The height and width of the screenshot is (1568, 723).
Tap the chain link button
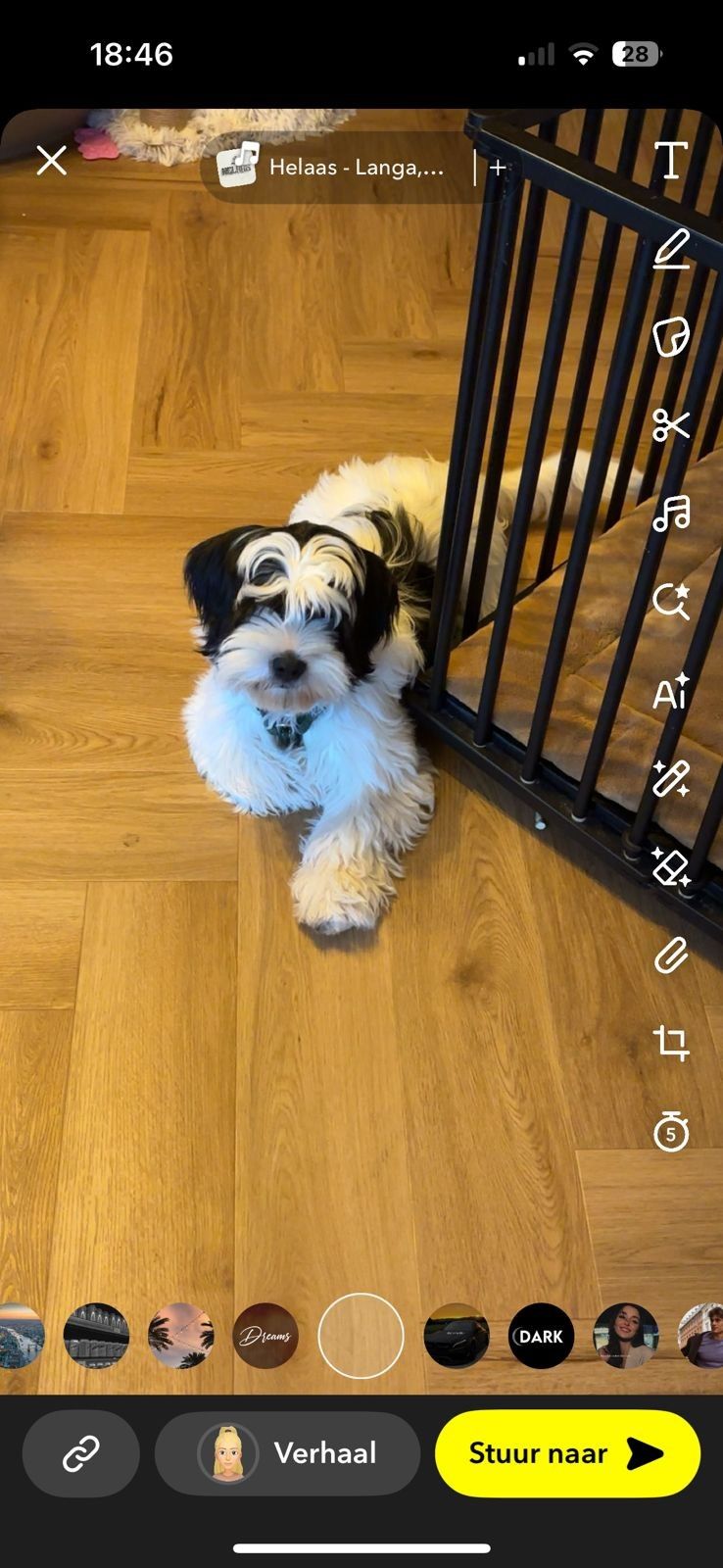[81, 1453]
